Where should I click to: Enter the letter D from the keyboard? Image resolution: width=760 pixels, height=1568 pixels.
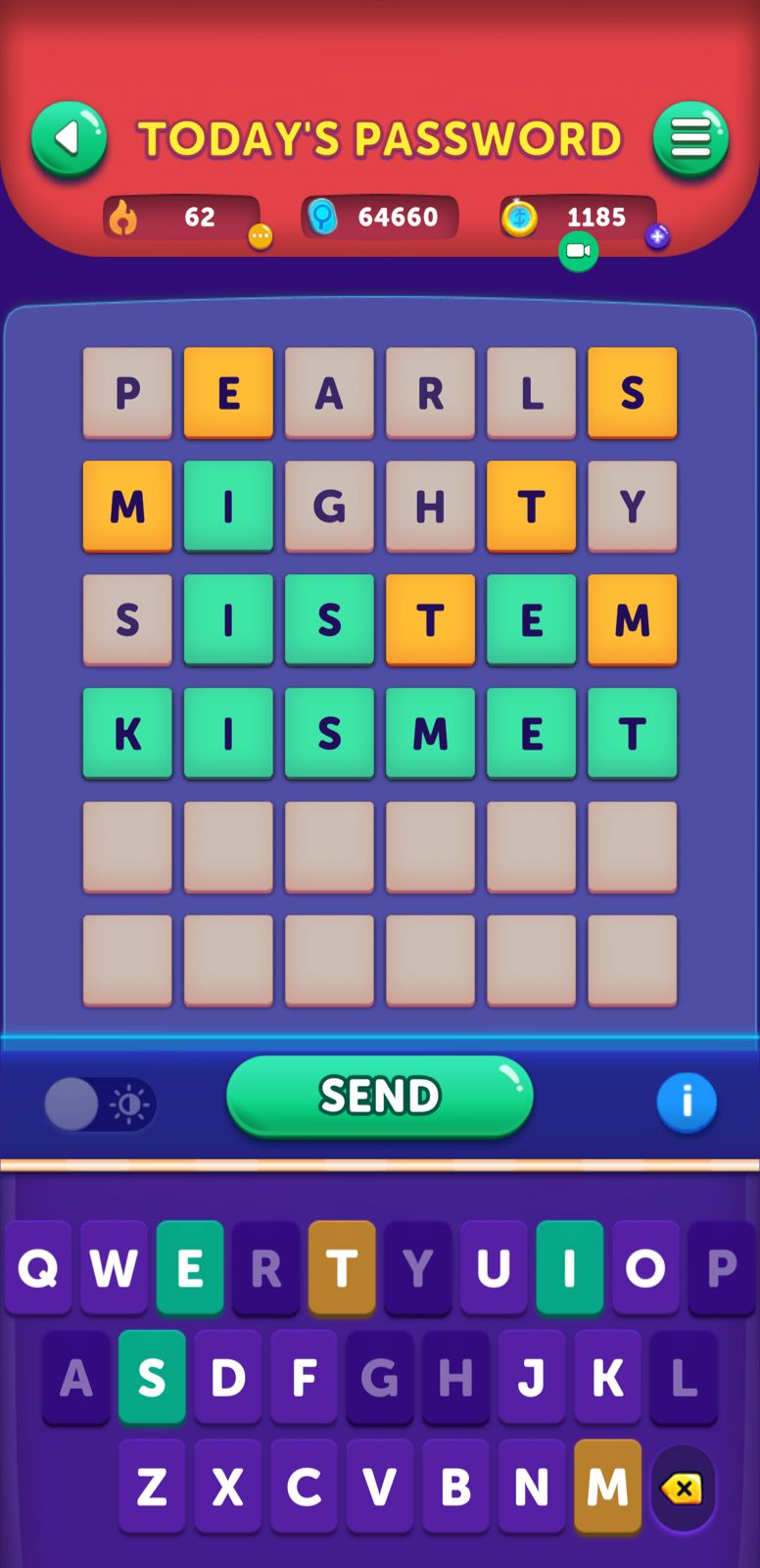228,1377
